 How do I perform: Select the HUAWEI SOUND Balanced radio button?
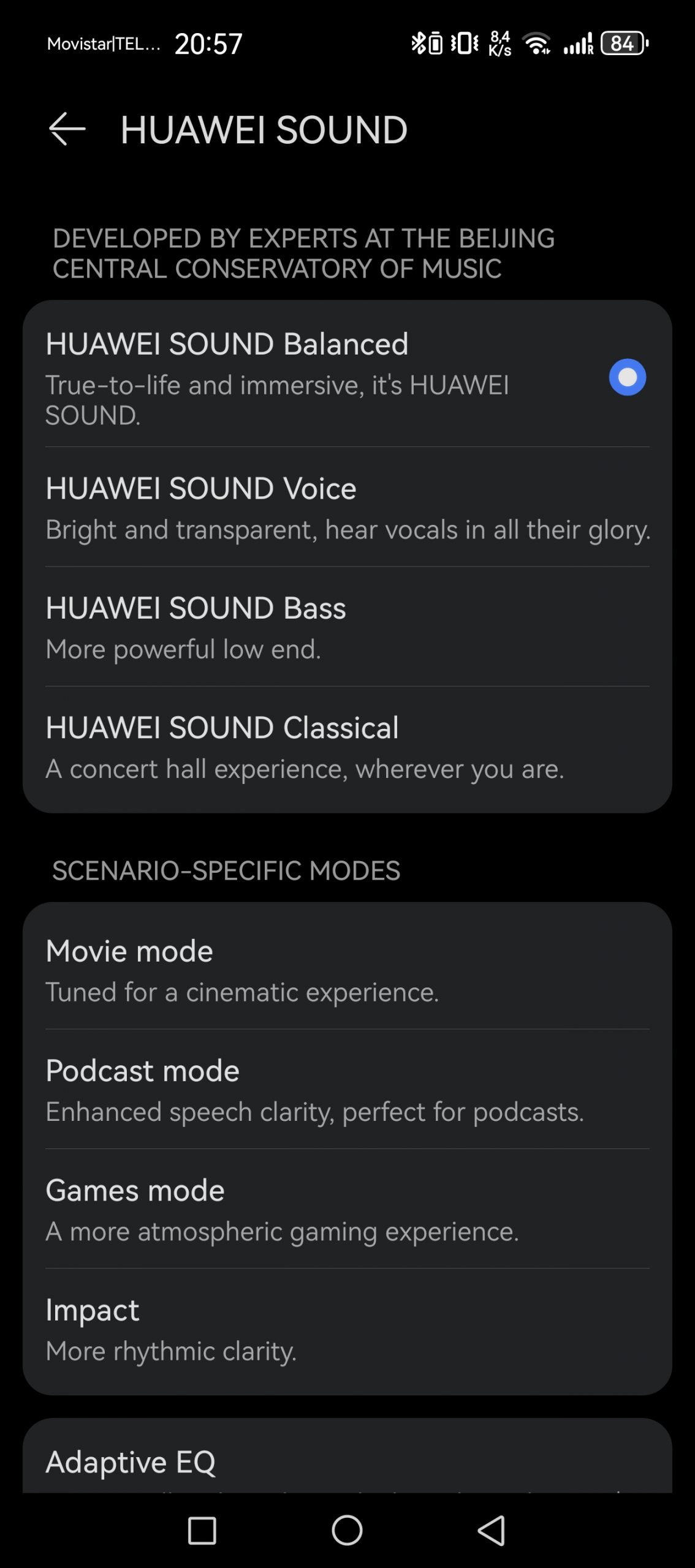627,377
